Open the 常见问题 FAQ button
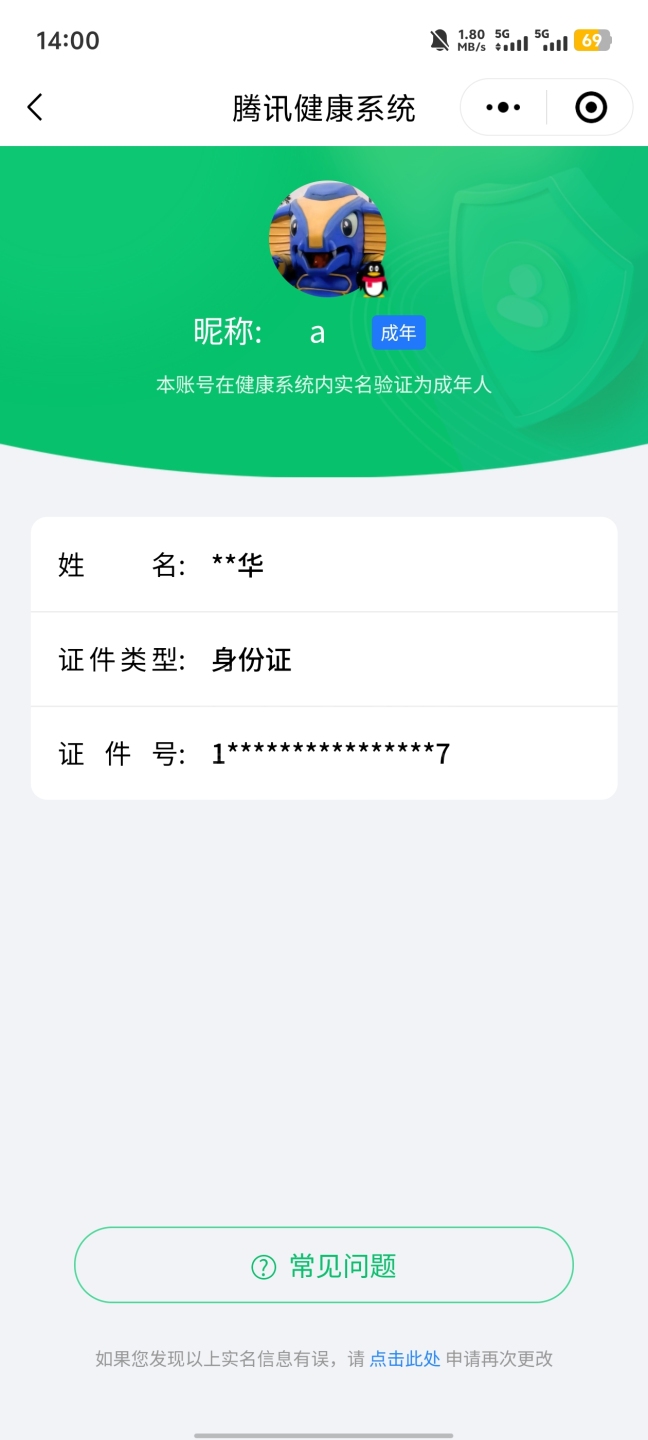Screen dimensions: 648x1440 (x=324, y=1266)
